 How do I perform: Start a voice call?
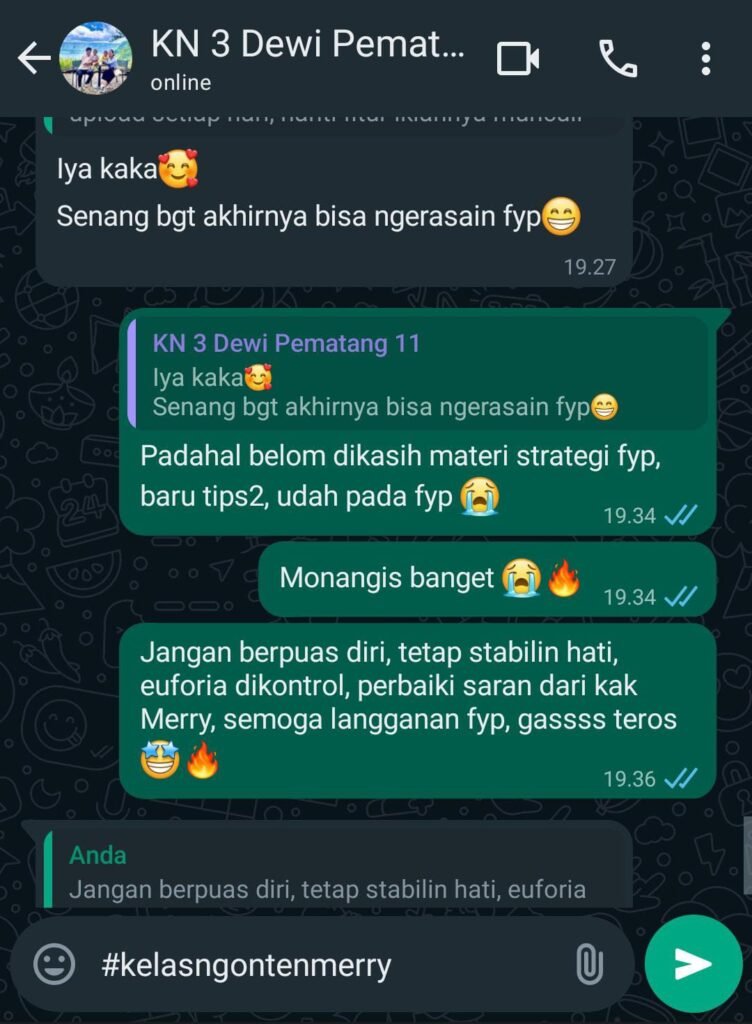617,59
